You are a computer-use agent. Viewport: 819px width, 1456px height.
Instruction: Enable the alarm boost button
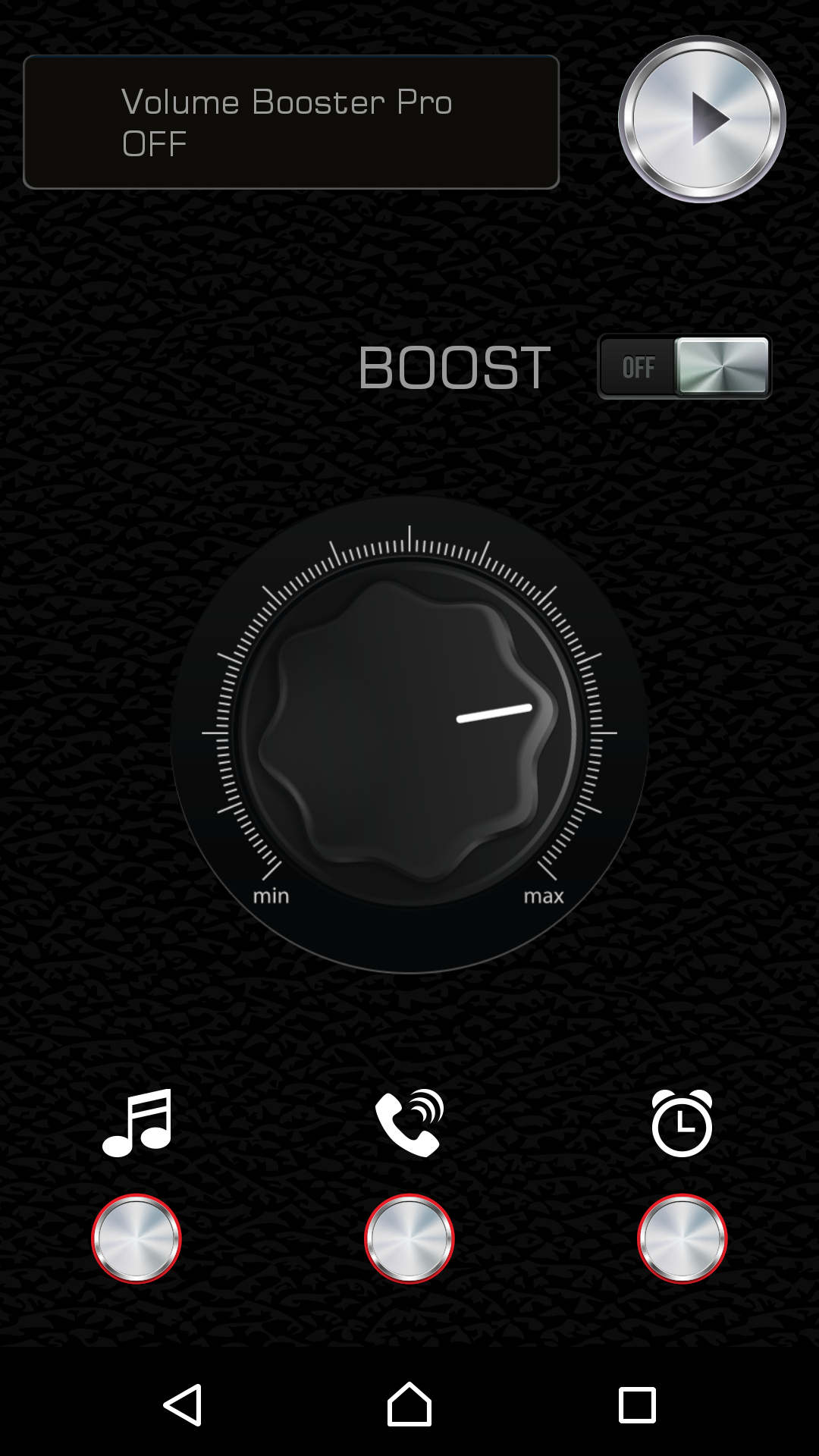682,1238
